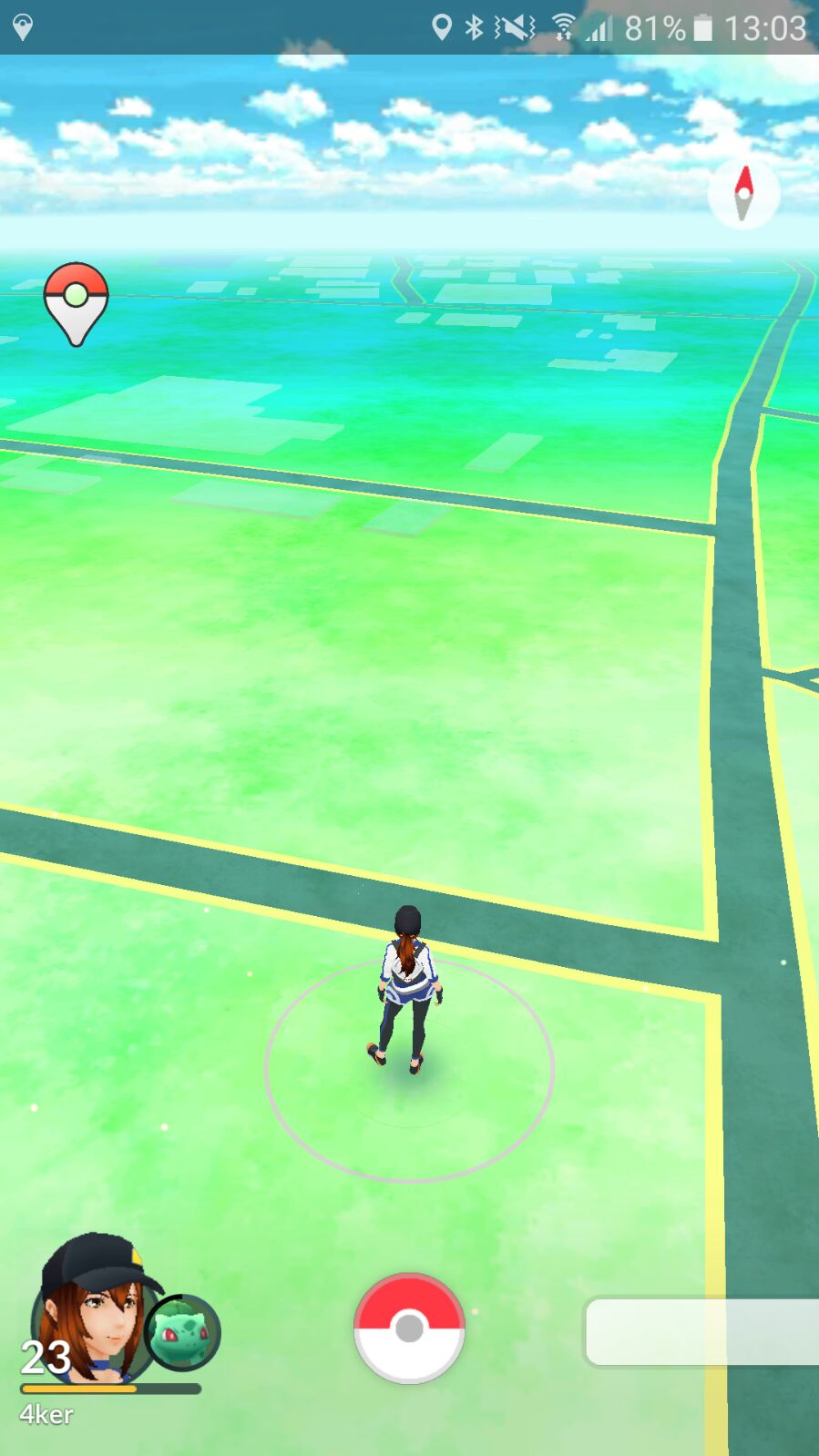Image resolution: width=819 pixels, height=1456 pixels.
Task: Open the Bulbasaur buddy Pokémon
Action: click(x=183, y=1333)
